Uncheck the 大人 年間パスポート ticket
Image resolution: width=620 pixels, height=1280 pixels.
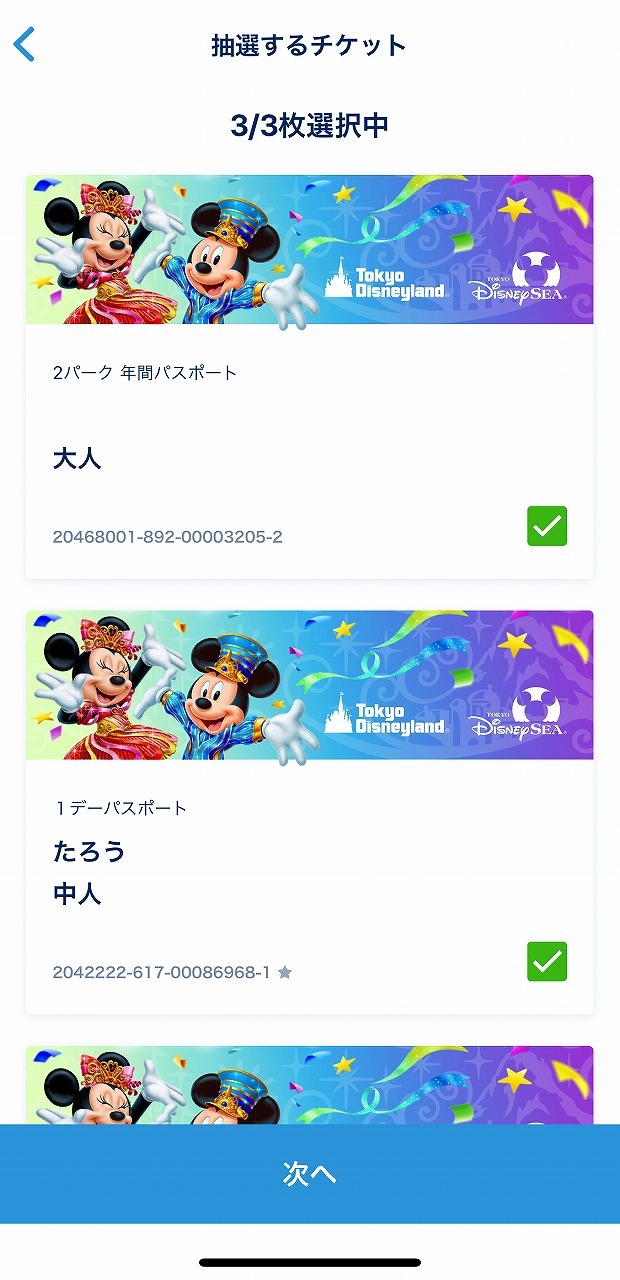point(546,526)
